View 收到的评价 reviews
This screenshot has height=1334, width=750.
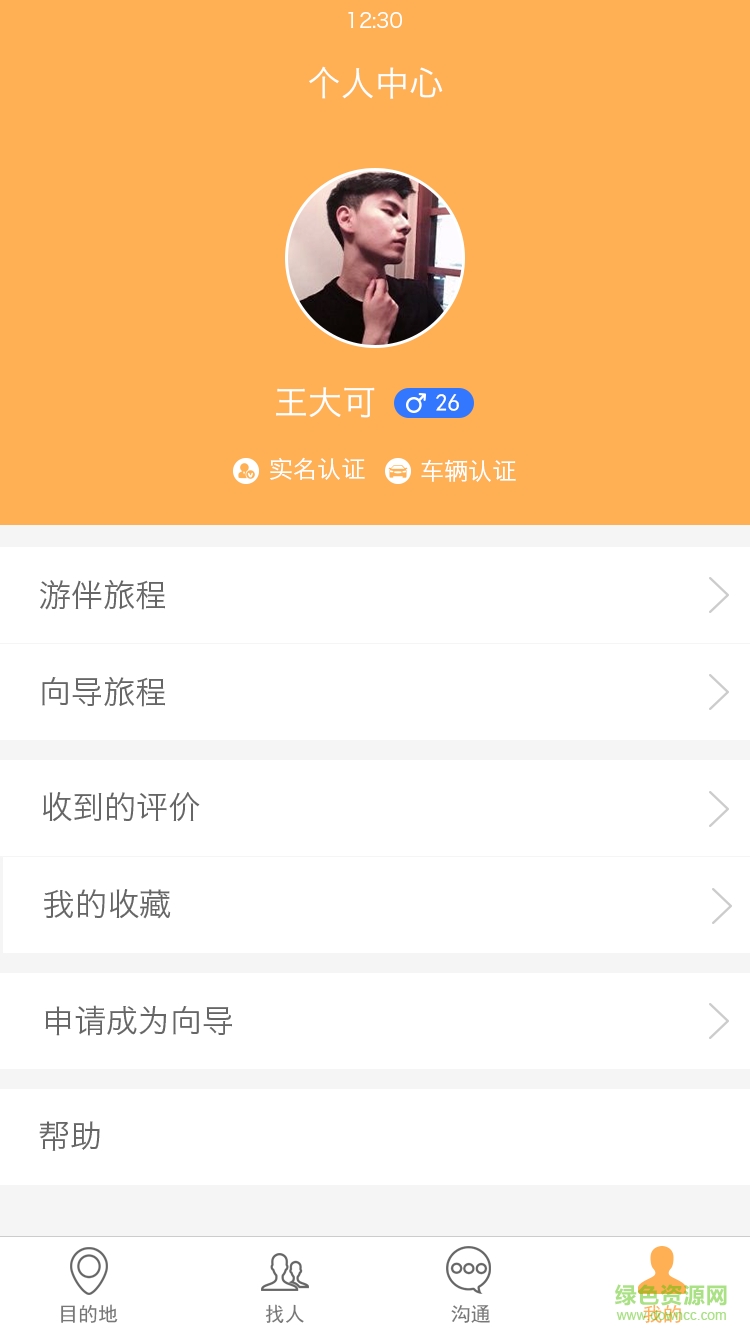375,808
